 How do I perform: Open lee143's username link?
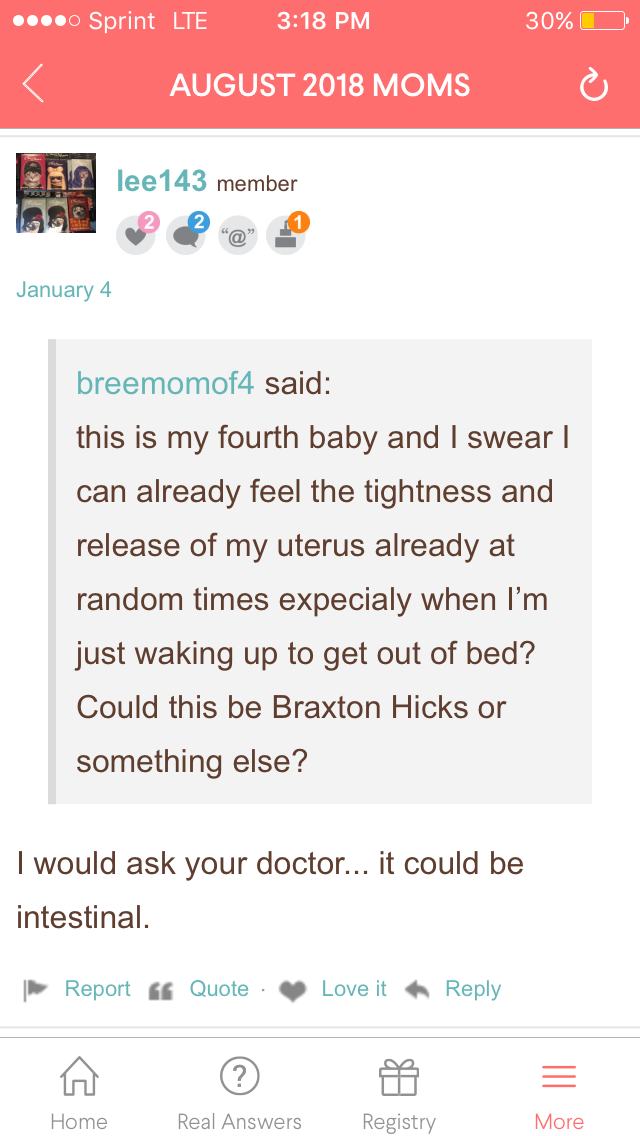click(x=162, y=181)
